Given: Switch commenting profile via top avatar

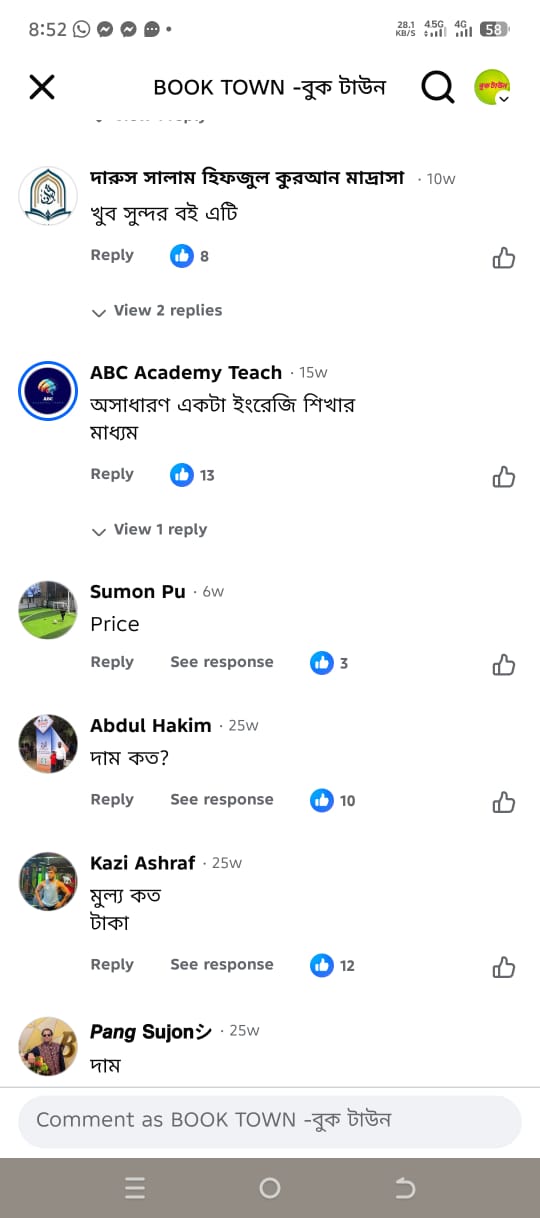Looking at the screenshot, I should (x=492, y=87).
